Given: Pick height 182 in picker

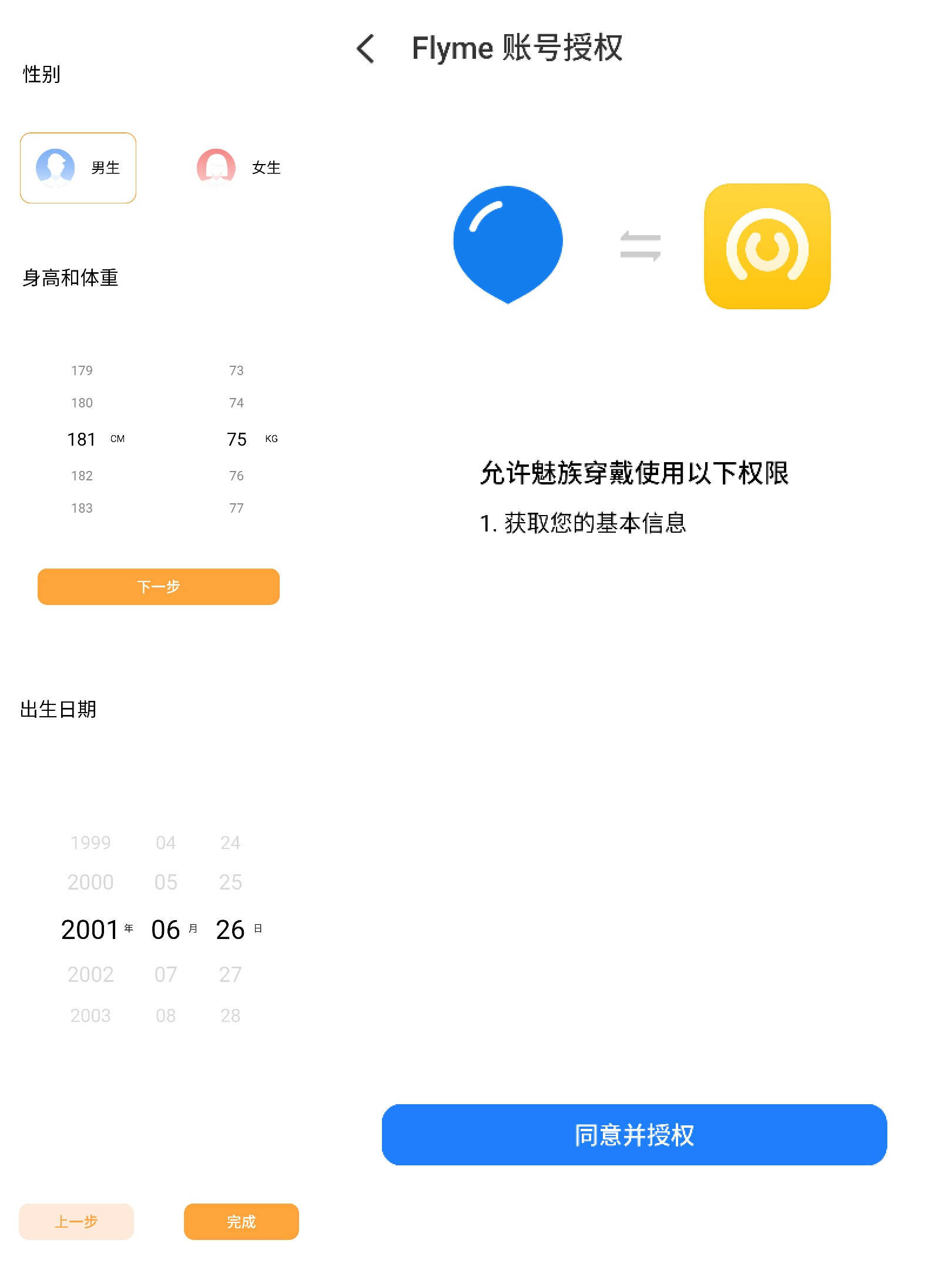Looking at the screenshot, I should tap(82, 476).
